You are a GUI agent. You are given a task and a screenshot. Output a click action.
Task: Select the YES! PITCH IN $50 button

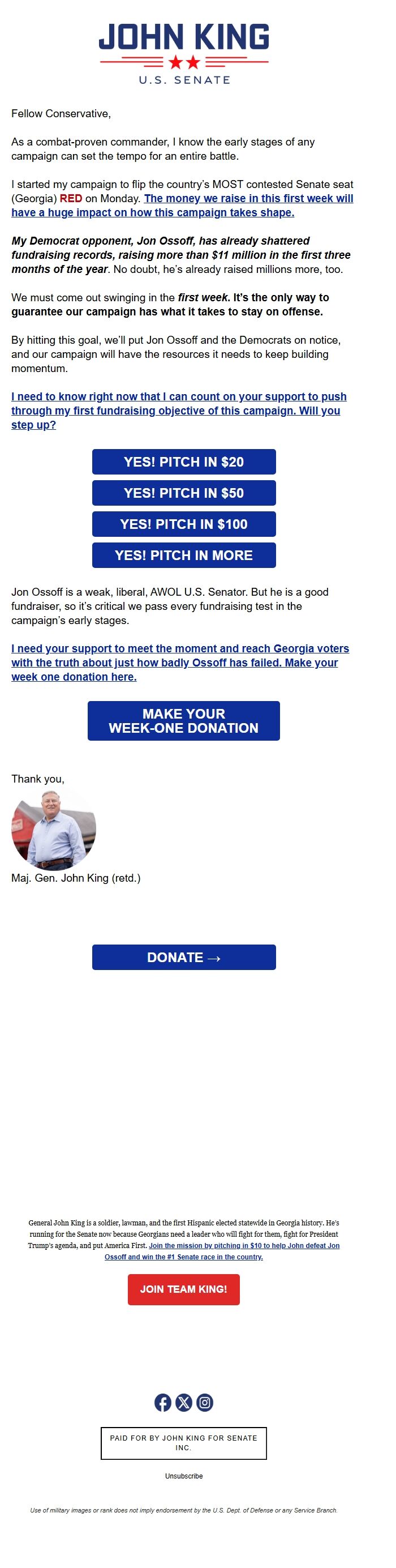tap(184, 493)
